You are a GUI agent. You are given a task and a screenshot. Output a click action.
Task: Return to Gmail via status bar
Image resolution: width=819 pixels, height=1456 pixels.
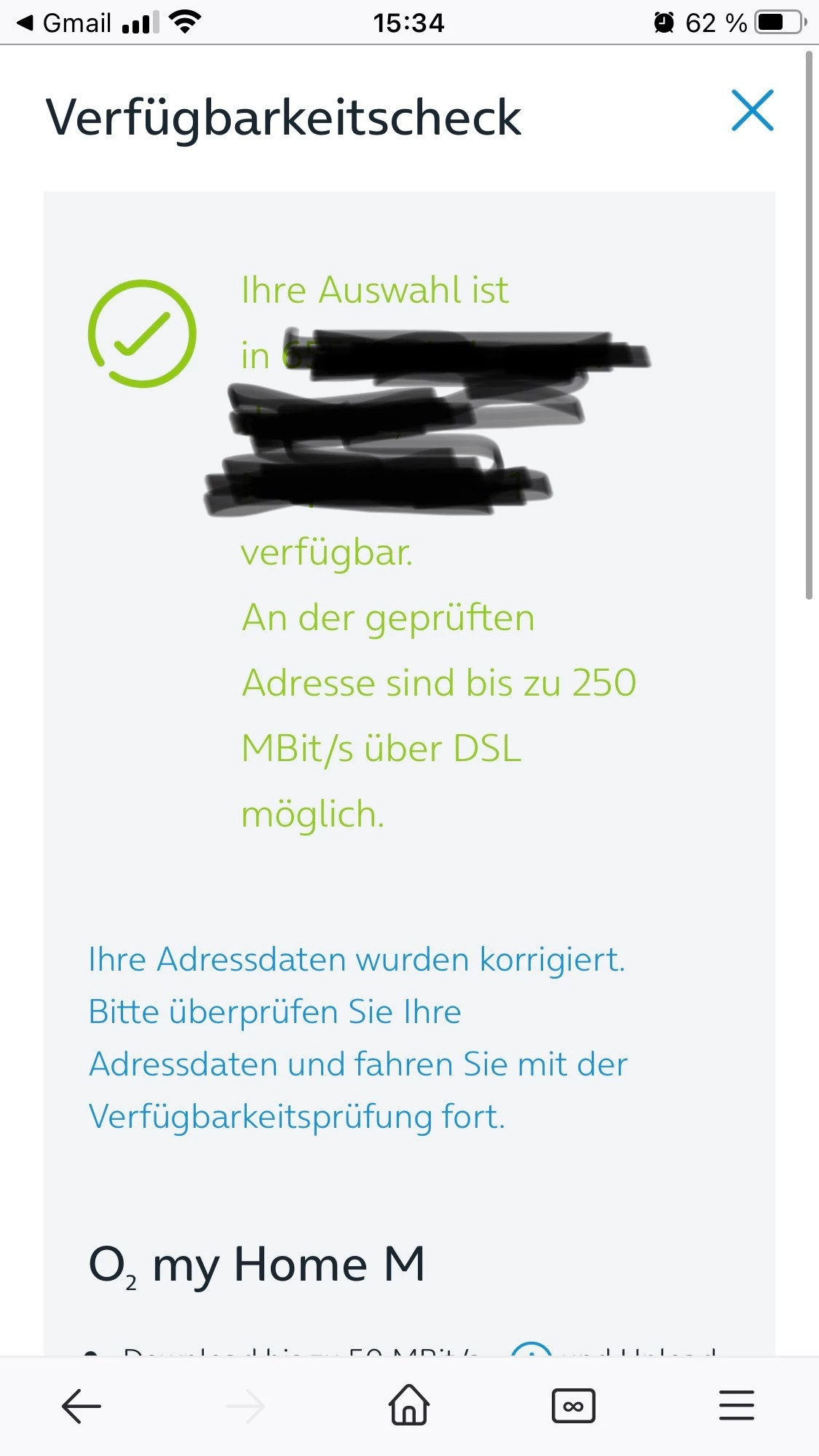click(64, 23)
